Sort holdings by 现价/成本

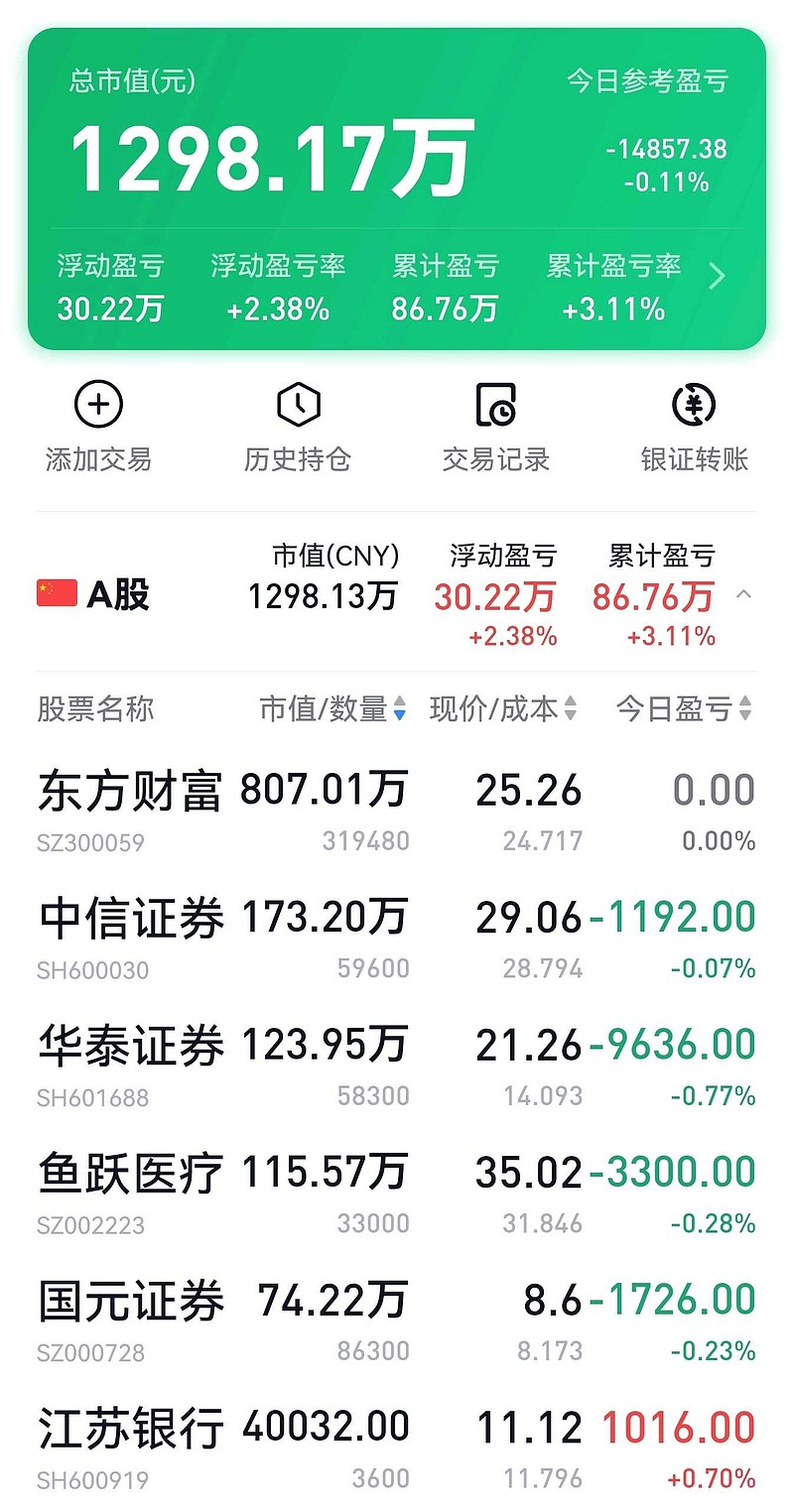[502, 708]
